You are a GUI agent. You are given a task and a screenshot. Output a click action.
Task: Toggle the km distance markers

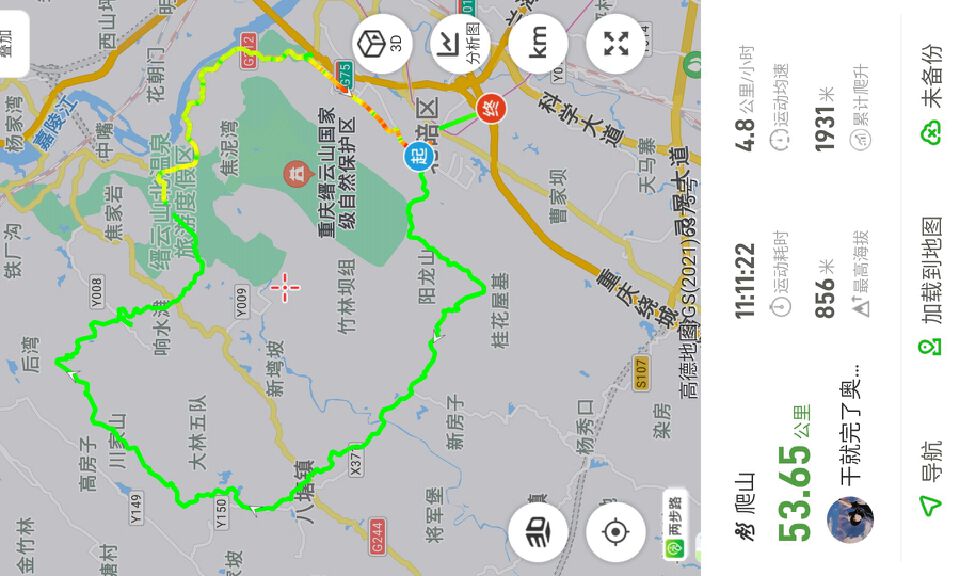point(538,43)
